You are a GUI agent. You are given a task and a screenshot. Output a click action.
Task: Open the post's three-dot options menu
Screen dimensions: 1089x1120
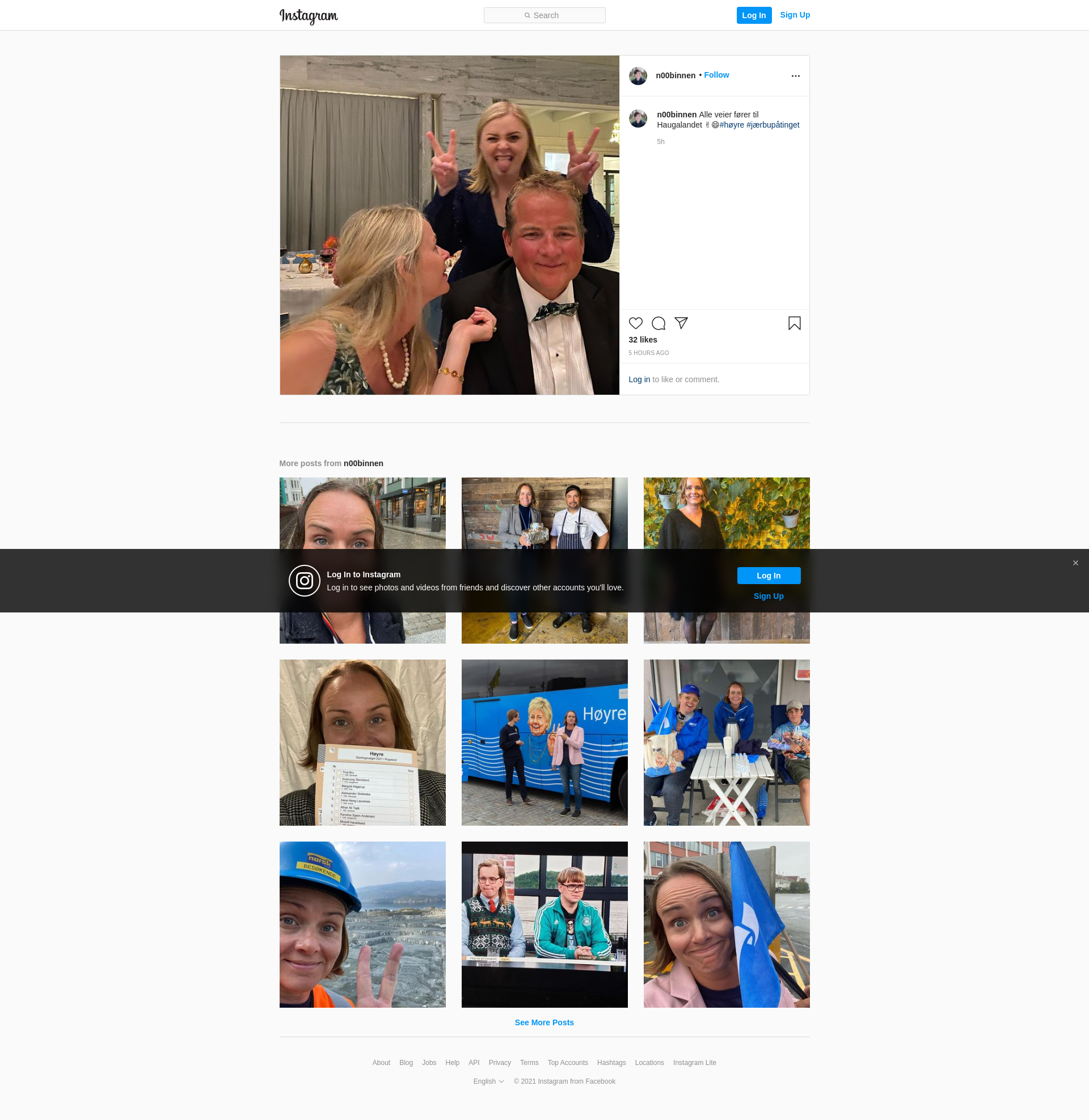coord(795,76)
